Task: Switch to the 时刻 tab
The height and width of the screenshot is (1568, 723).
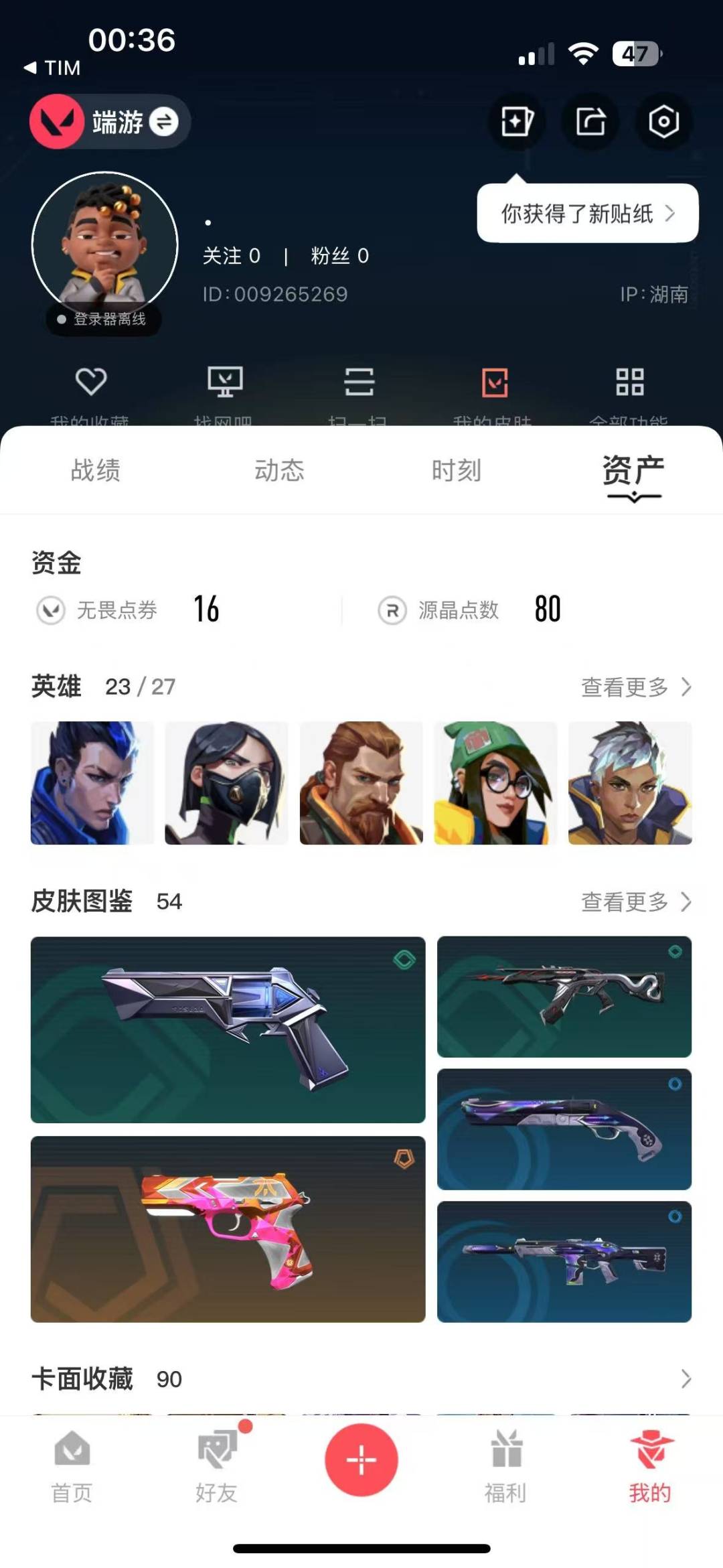Action: point(457,470)
